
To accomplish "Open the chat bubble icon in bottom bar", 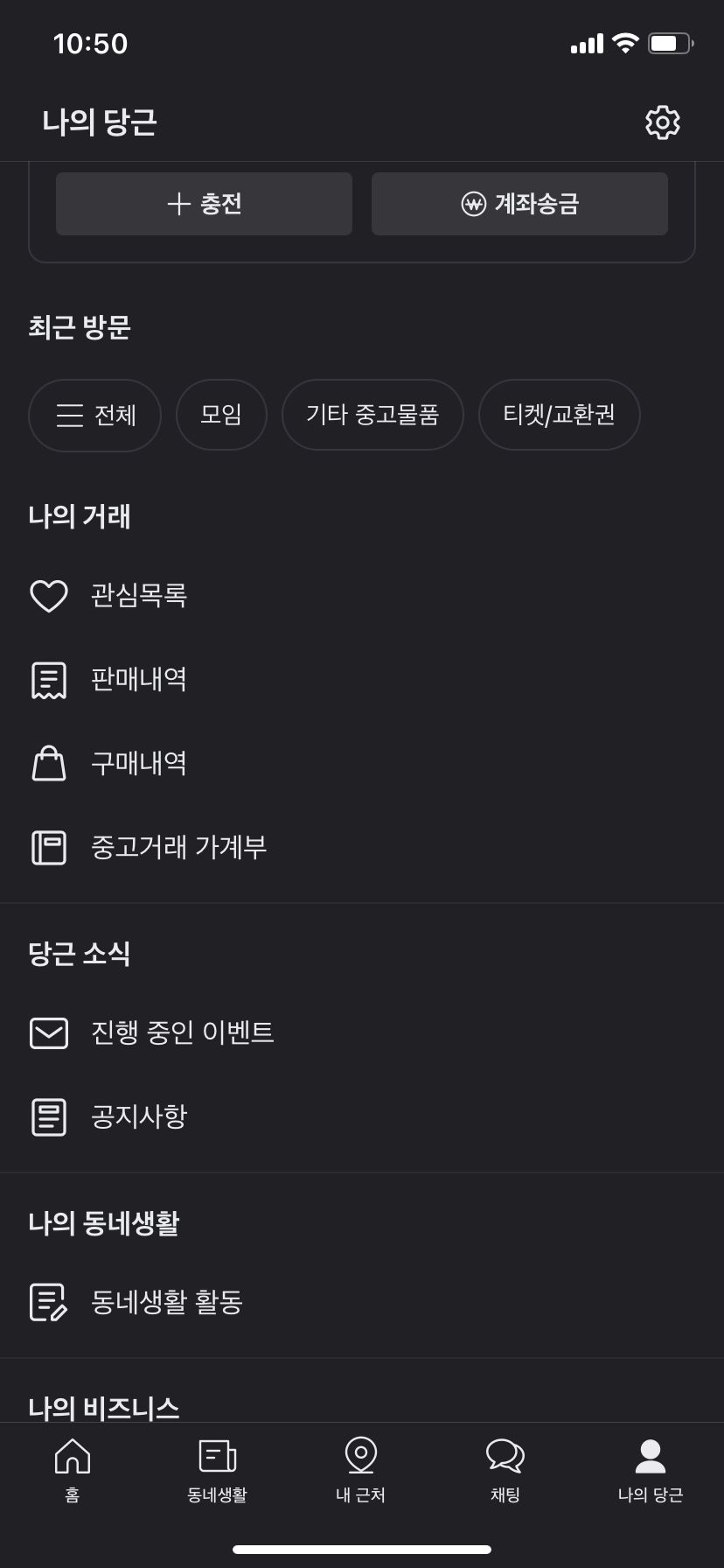I will pyautogui.click(x=505, y=1458).
